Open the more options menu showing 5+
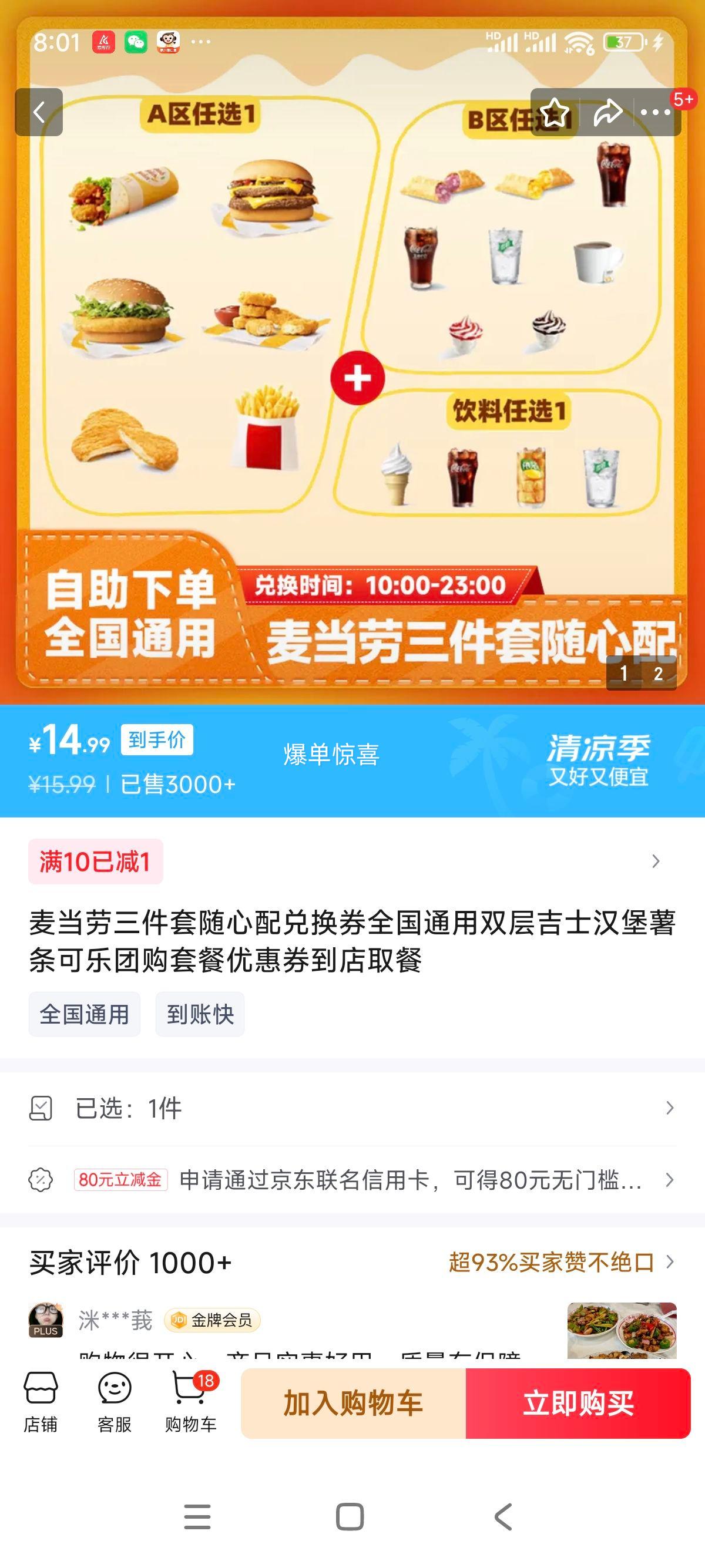This screenshot has width=705, height=1568. pos(654,112)
